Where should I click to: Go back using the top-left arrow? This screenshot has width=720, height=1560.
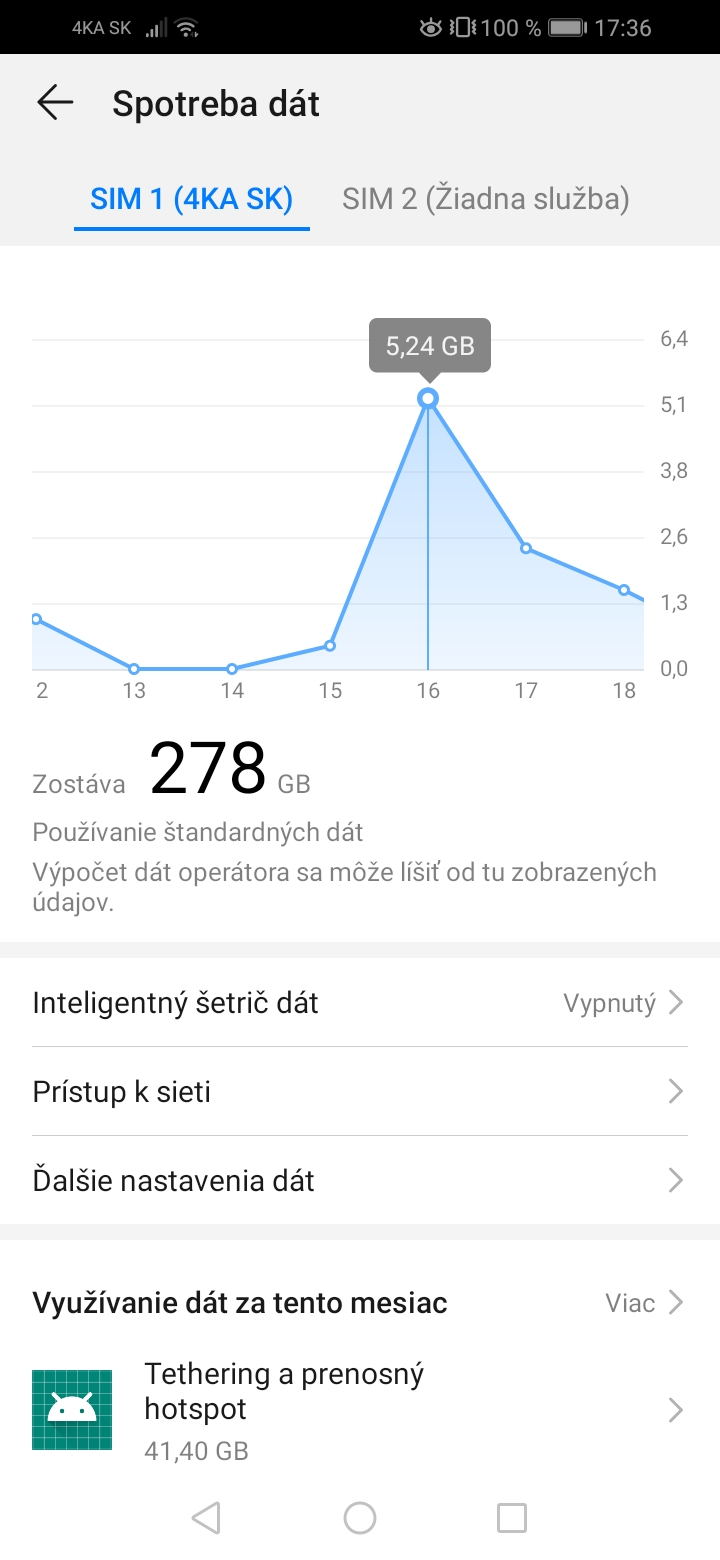55,103
